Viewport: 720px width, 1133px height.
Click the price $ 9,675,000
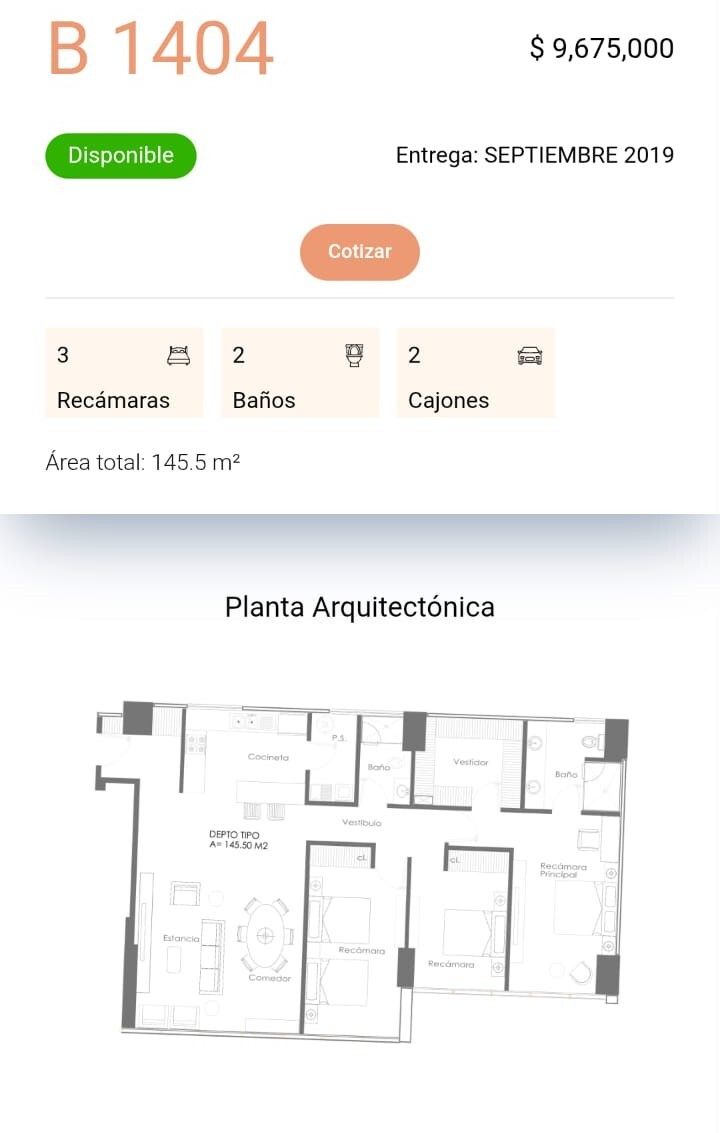600,48
